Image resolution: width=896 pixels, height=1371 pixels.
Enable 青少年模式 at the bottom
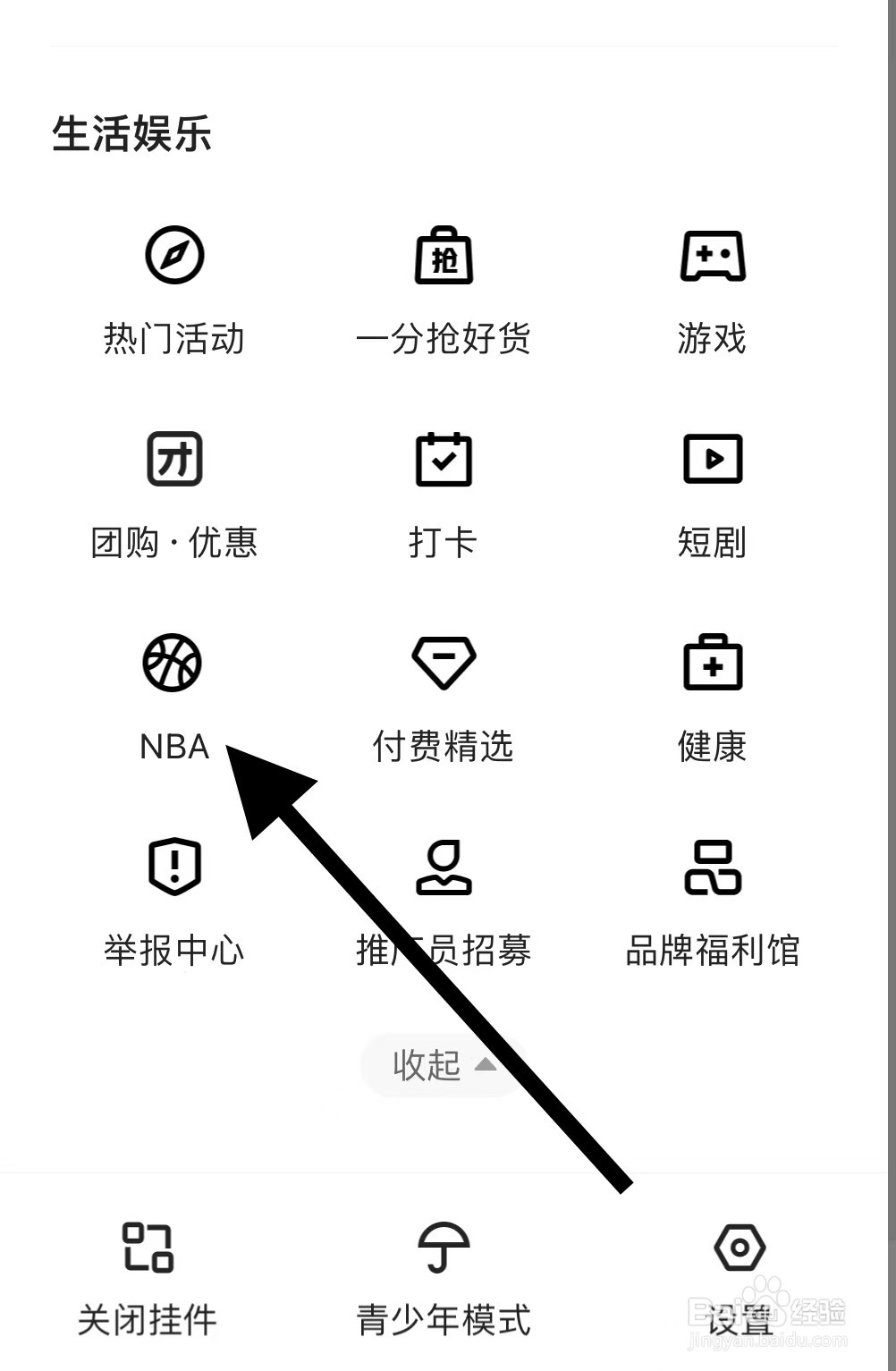point(444,1315)
